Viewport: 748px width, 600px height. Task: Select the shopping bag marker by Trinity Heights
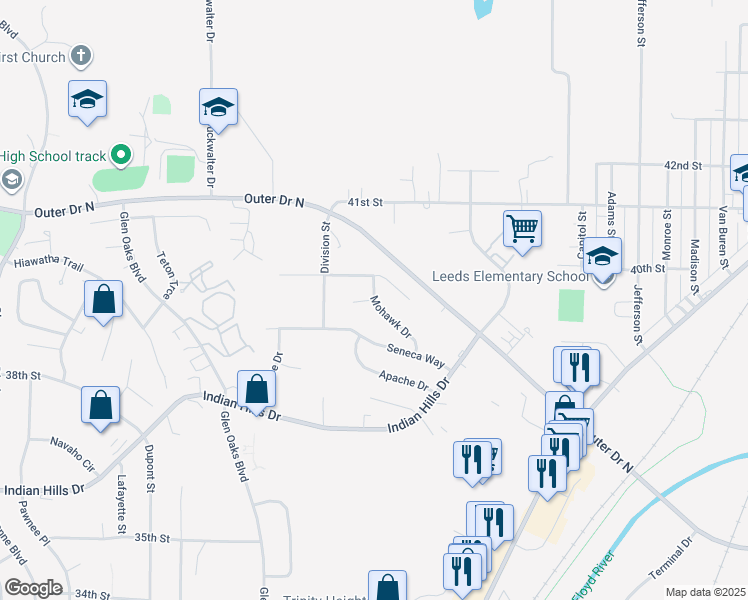[x=387, y=587]
